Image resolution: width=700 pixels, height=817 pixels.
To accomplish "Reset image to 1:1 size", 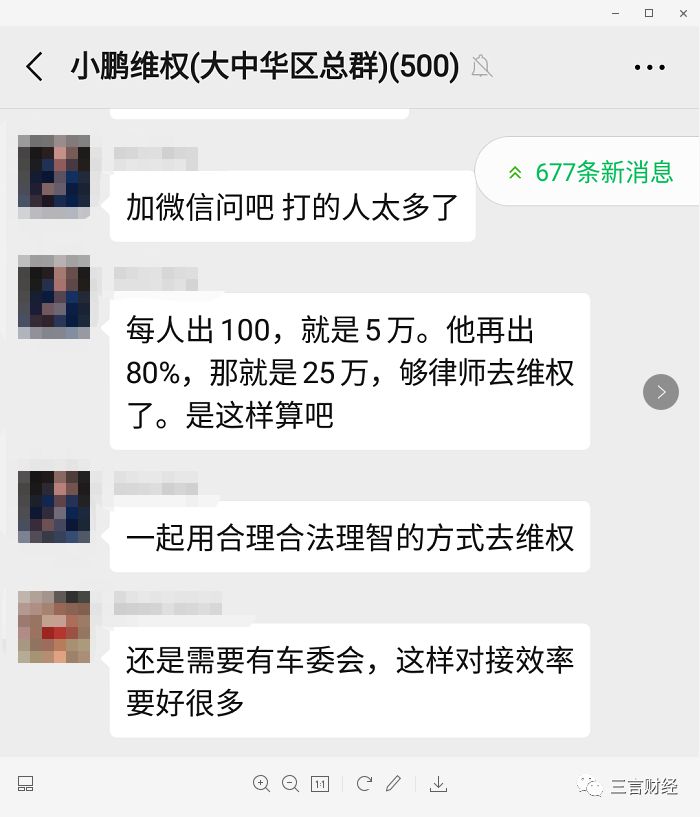I will pyautogui.click(x=320, y=784).
